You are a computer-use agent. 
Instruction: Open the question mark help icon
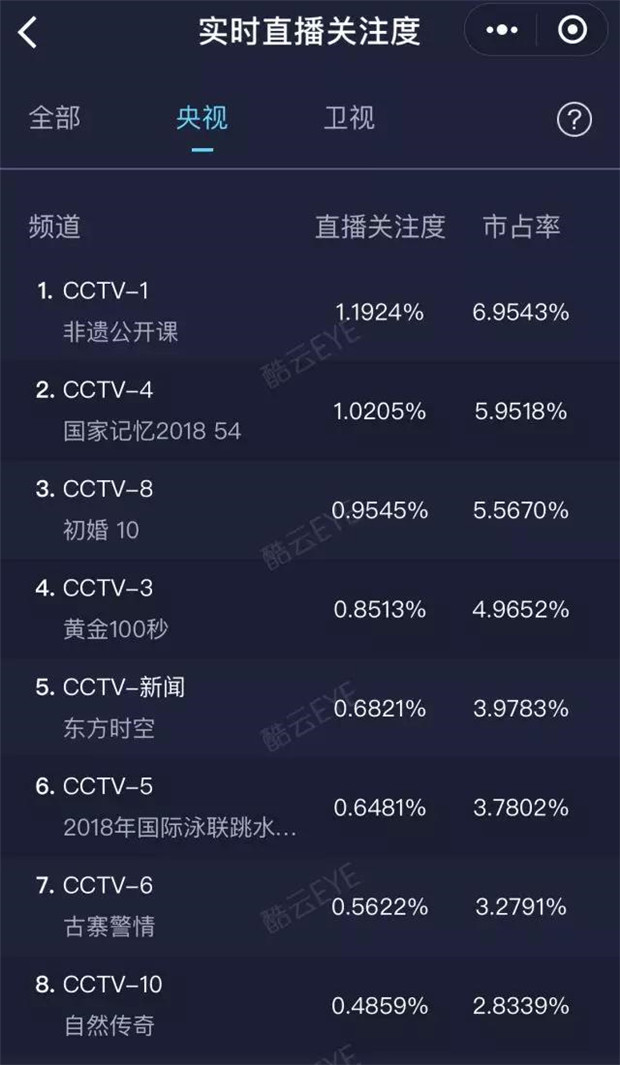(574, 121)
